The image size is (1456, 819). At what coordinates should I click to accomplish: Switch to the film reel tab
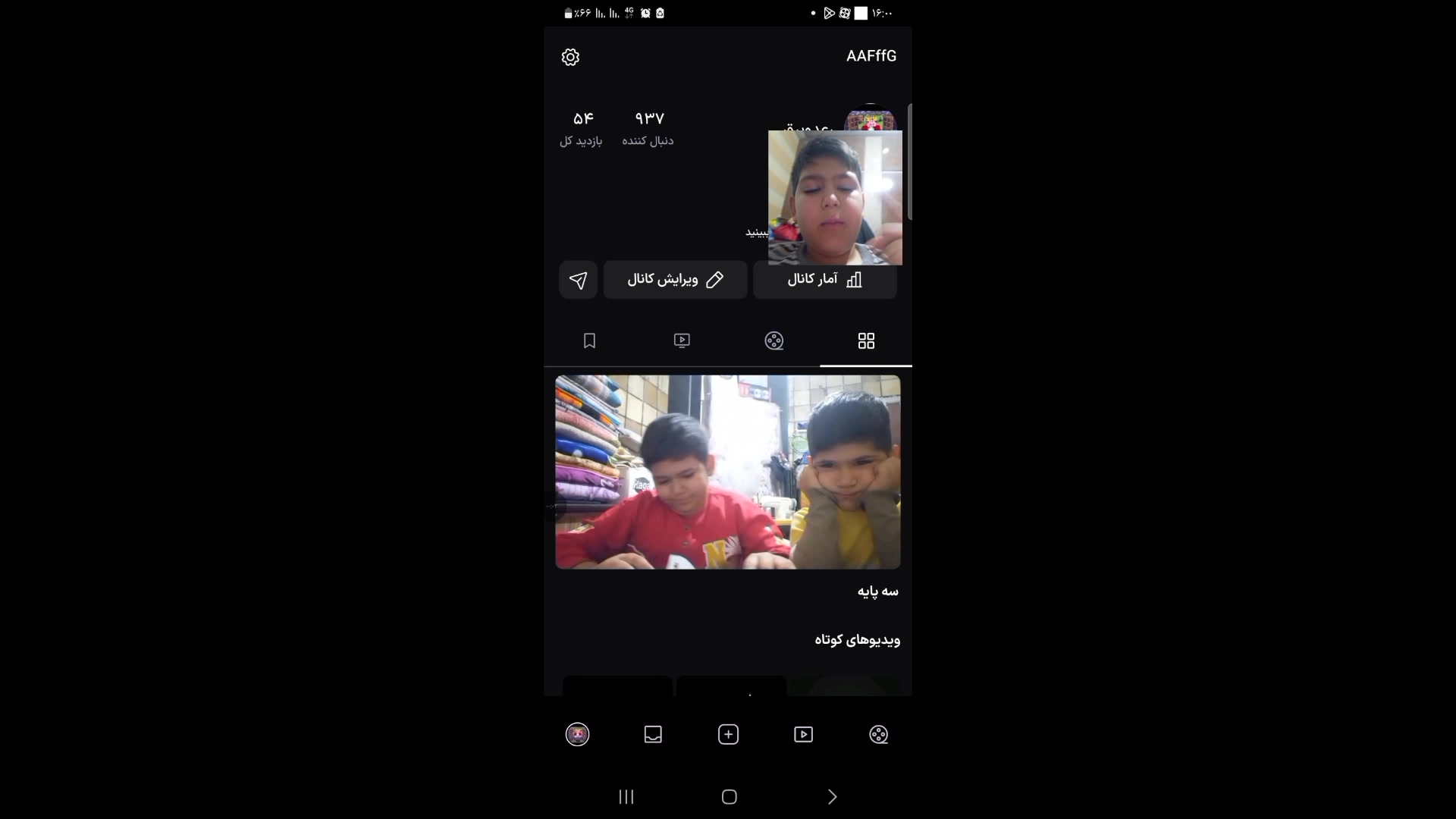[x=773, y=341]
